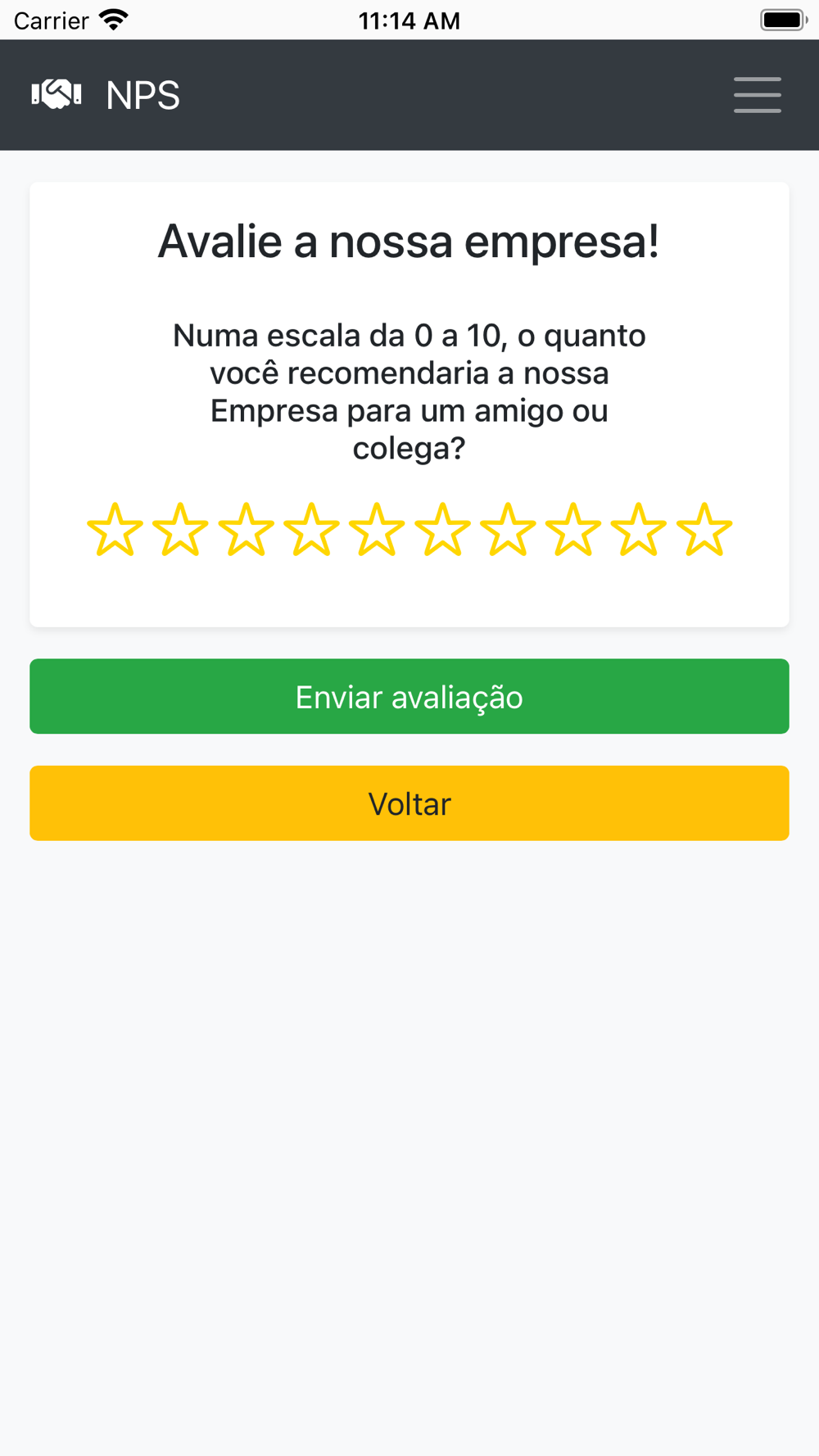Tap the sixth star
This screenshot has width=819, height=1456.
[442, 531]
